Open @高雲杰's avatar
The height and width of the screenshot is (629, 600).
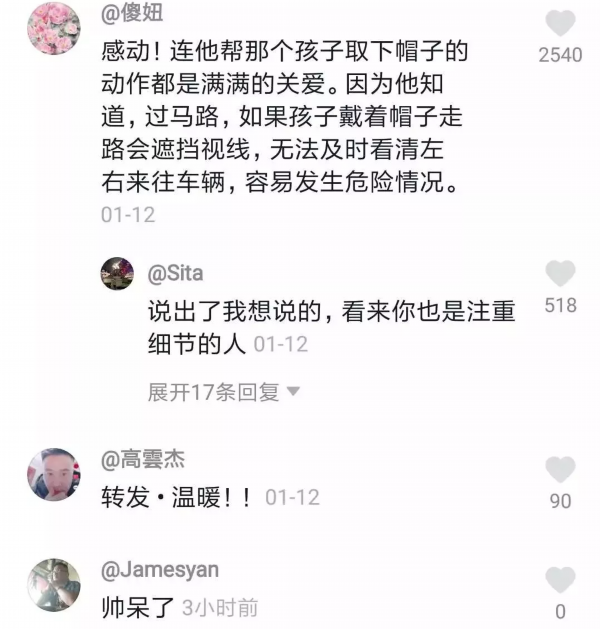(x=53, y=474)
